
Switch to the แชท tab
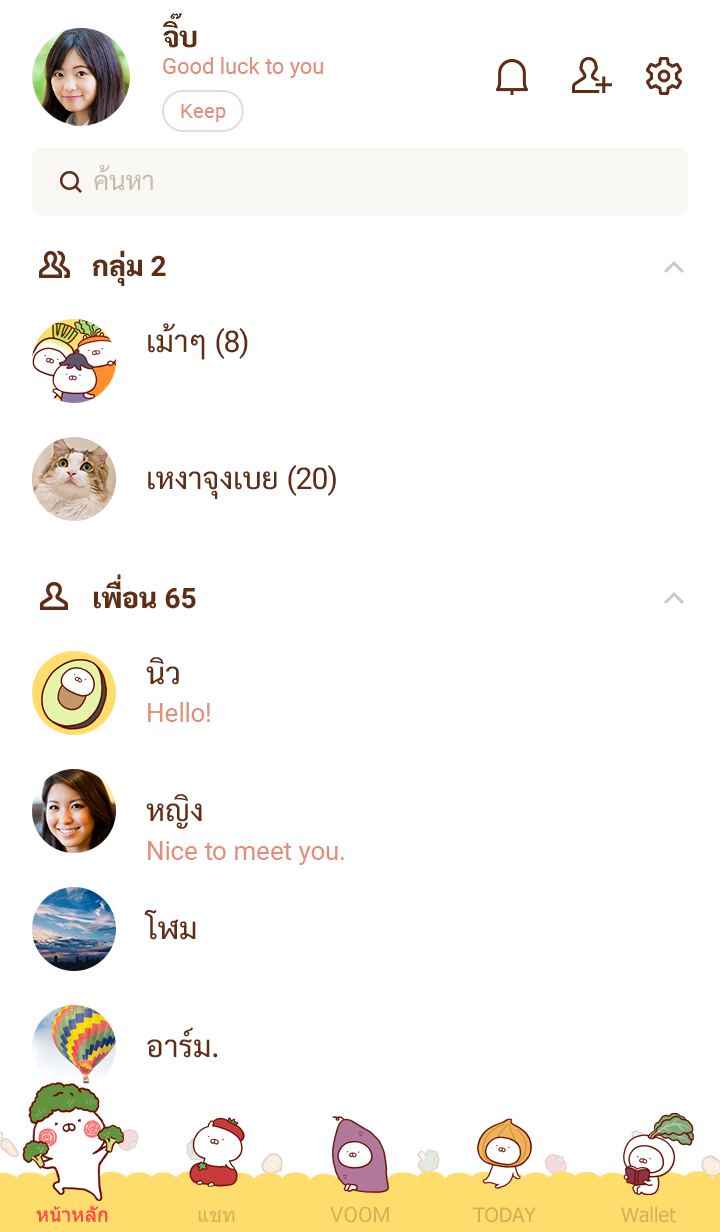pyautogui.click(x=216, y=1190)
